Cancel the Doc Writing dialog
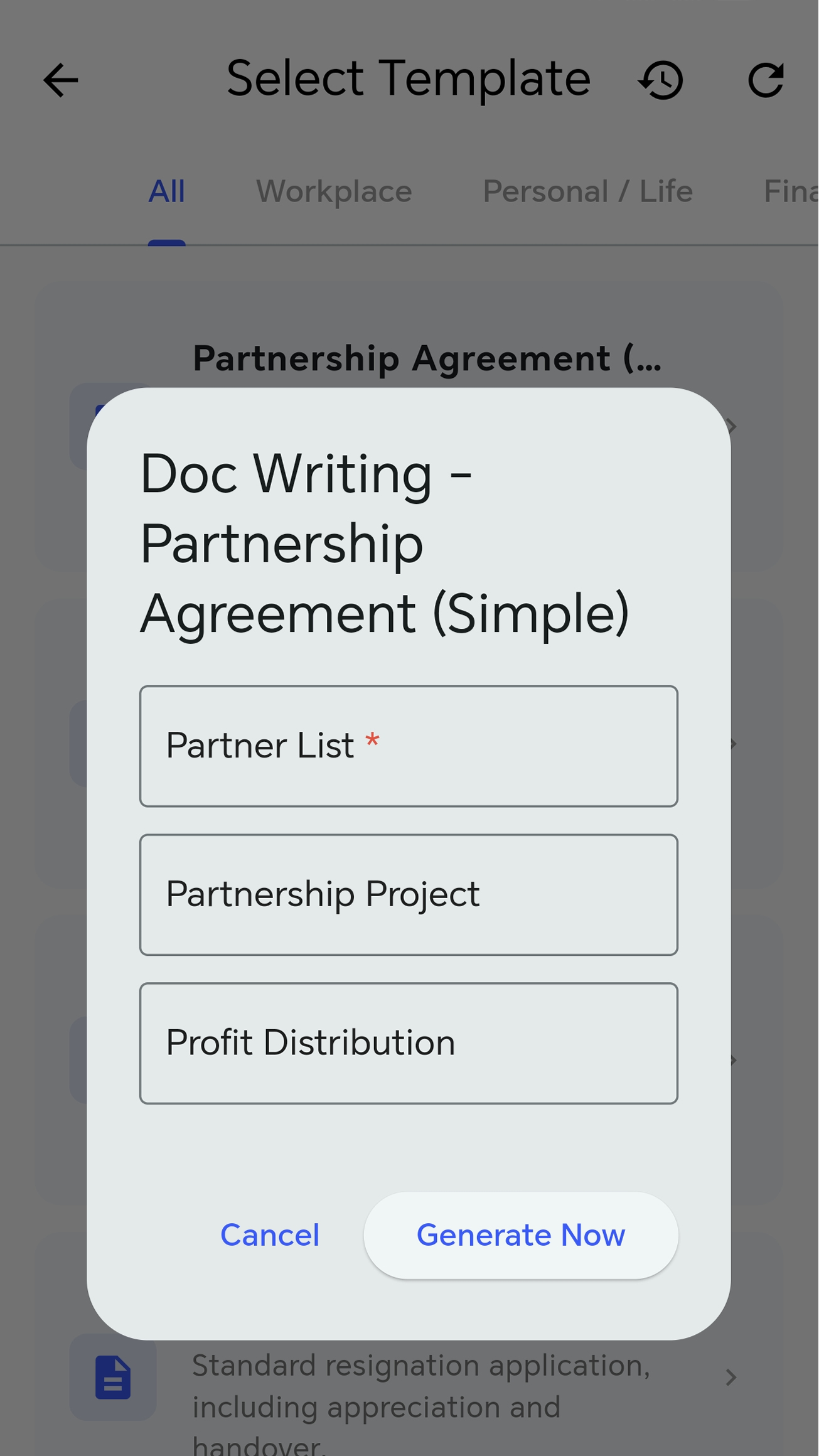This screenshot has width=819, height=1456. tap(270, 1235)
